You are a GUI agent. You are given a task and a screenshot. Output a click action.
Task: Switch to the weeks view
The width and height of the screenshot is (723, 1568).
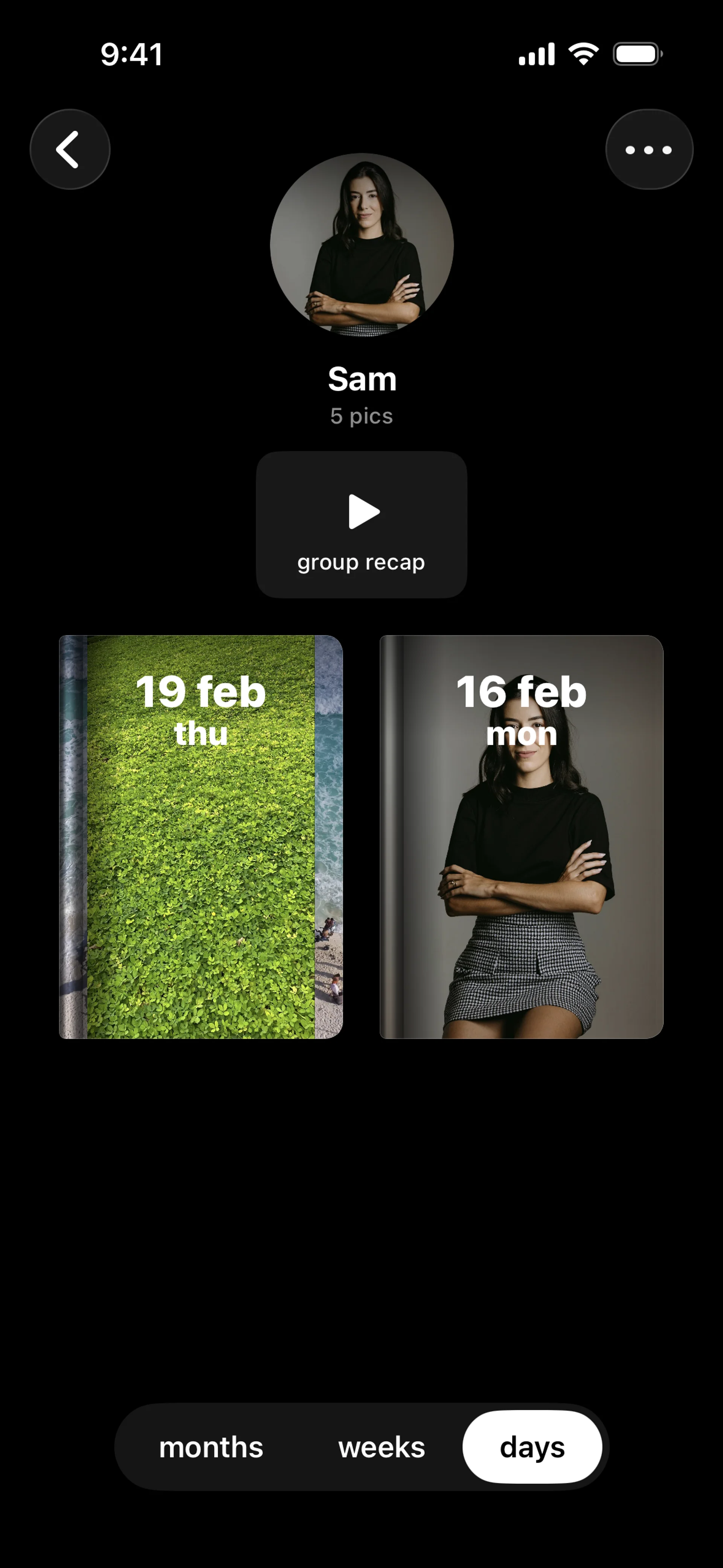[381, 1447]
